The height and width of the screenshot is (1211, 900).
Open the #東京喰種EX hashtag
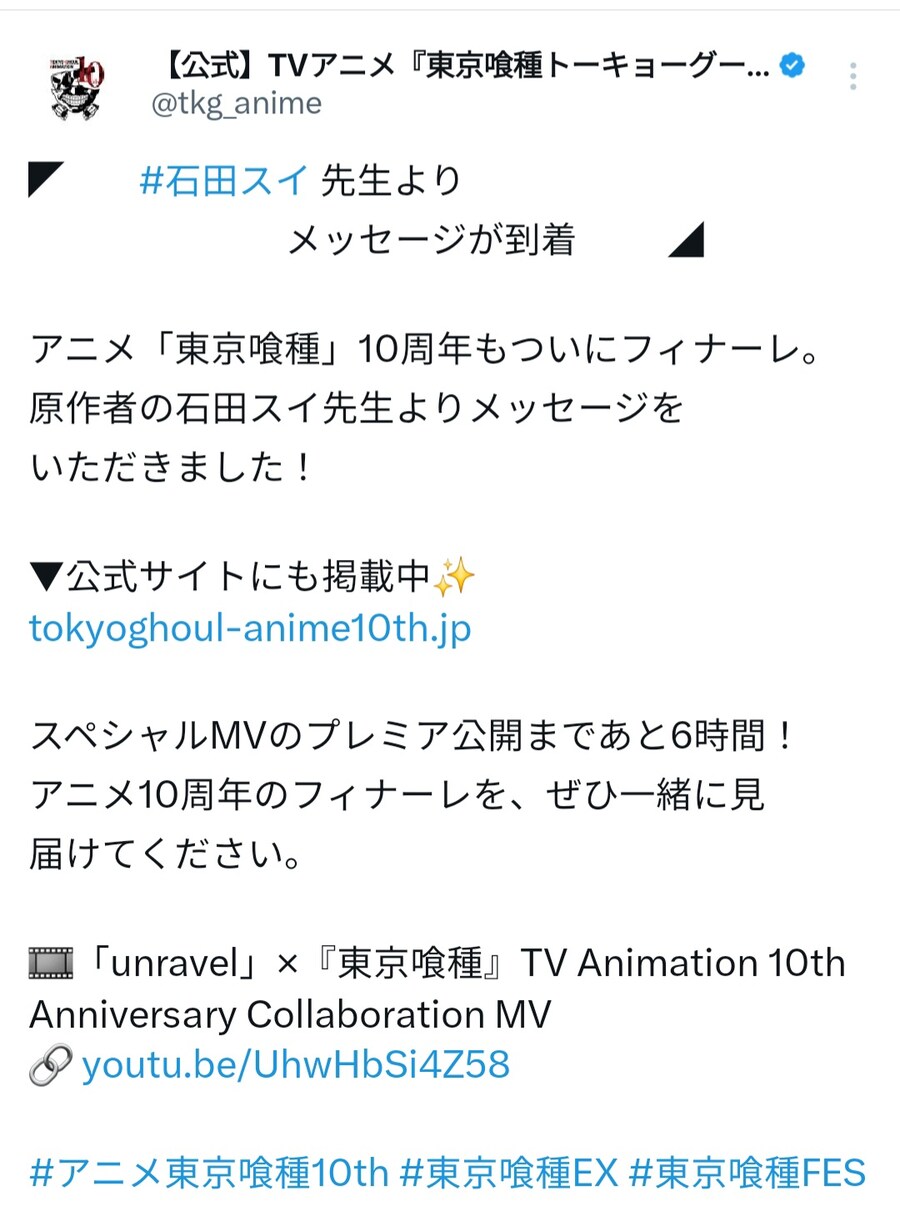tap(506, 1172)
